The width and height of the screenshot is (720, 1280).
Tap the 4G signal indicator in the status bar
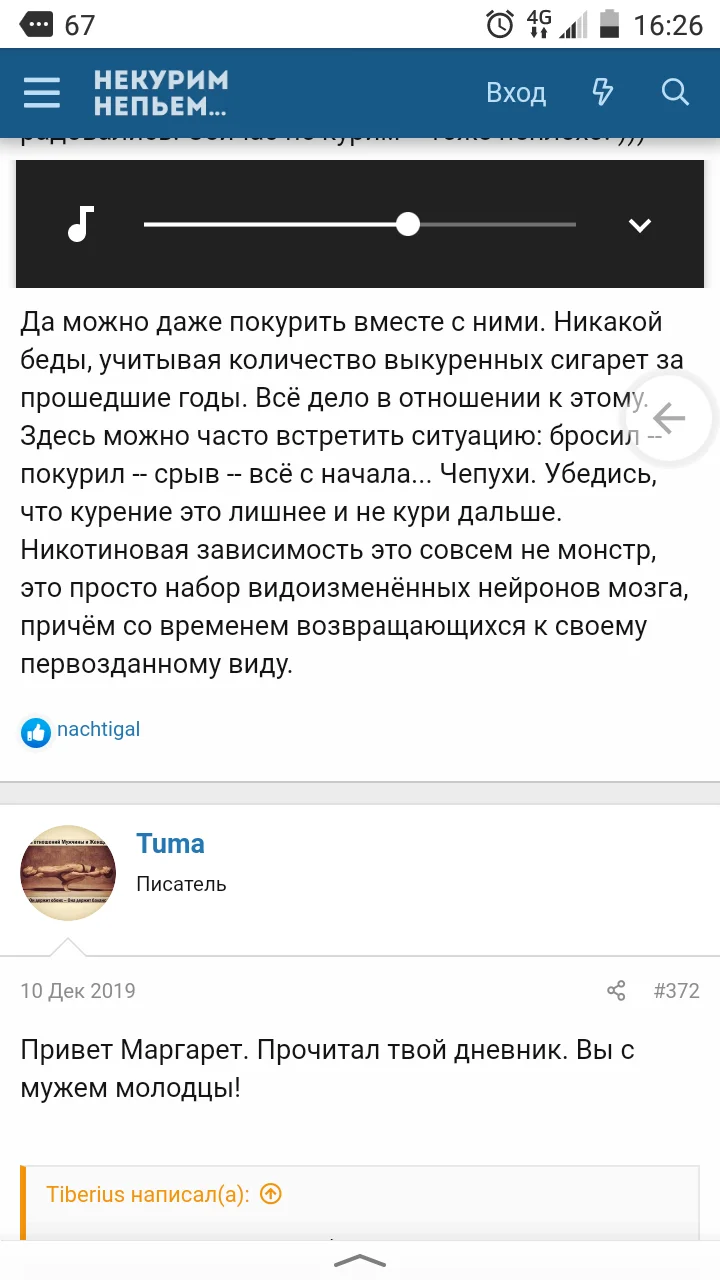(537, 24)
